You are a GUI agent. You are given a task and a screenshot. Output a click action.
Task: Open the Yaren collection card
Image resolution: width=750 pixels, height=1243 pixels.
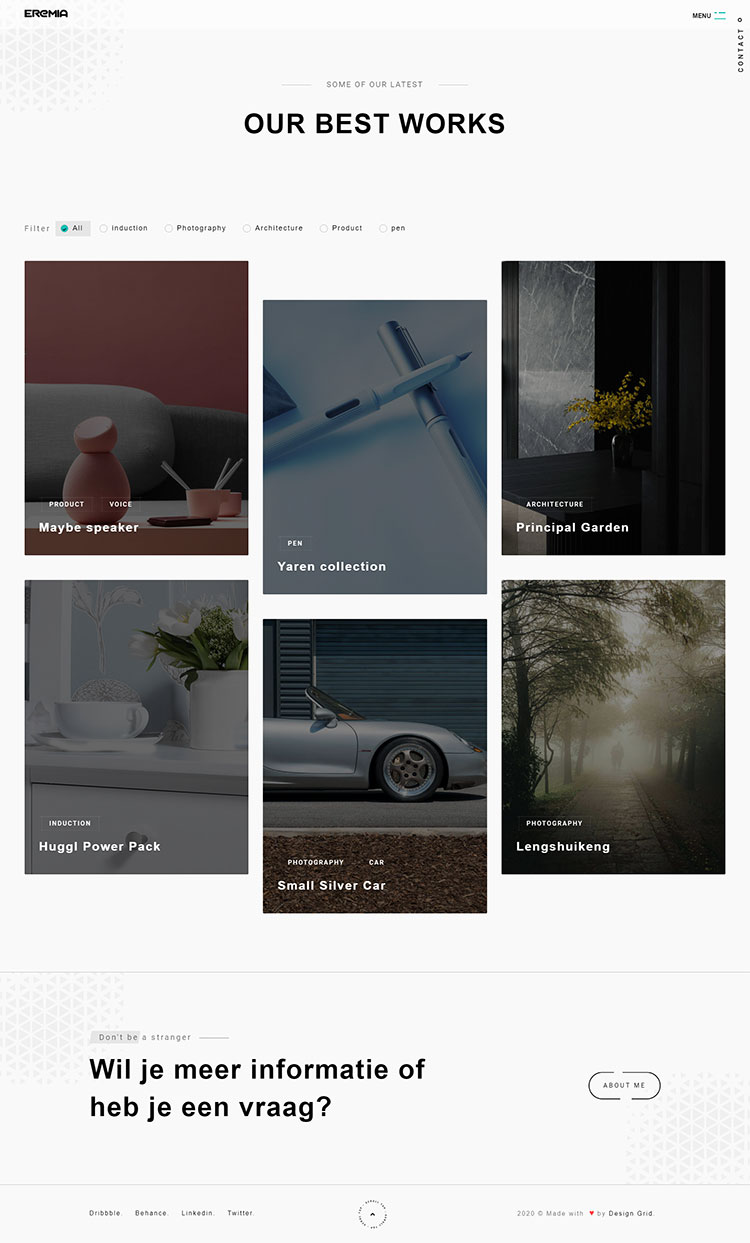tap(374, 446)
